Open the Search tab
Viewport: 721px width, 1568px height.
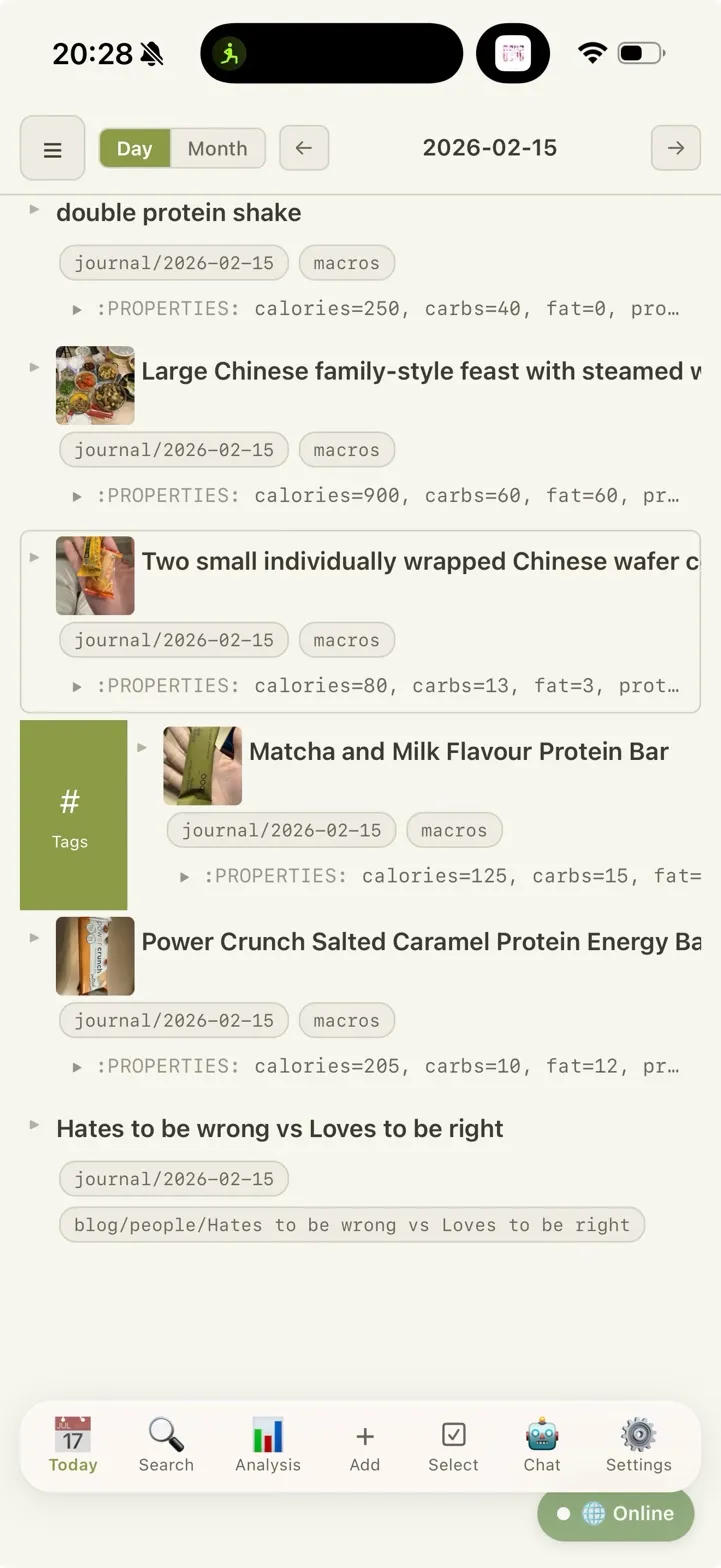tap(166, 1446)
